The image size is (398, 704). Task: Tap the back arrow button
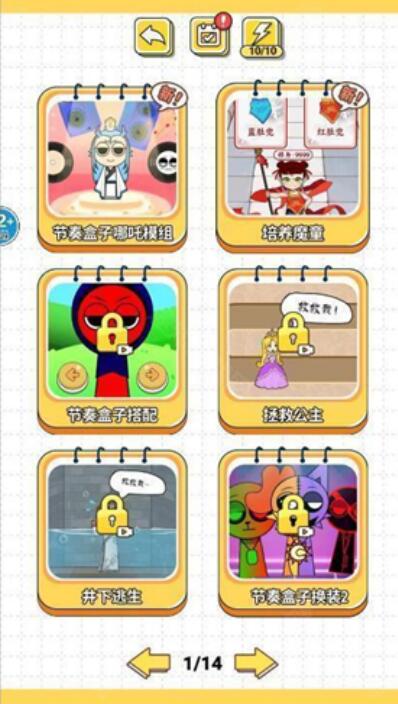pyautogui.click(x=154, y=36)
